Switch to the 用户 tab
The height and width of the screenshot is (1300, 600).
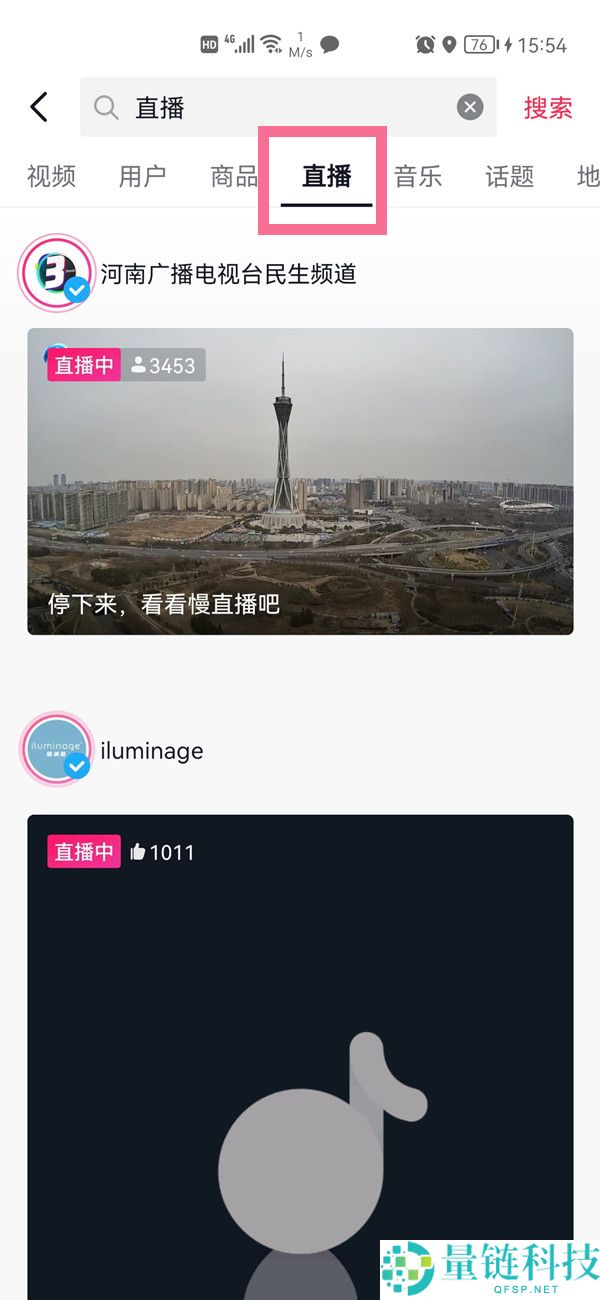click(x=142, y=177)
